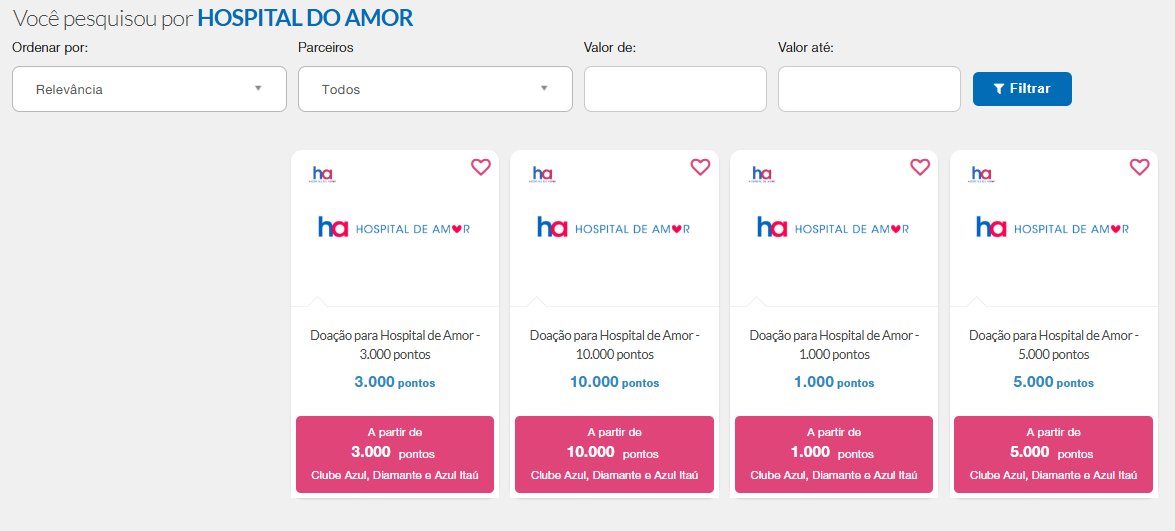Viewport: 1175px width, 531px height.
Task: Open donation card for 5.000 pontos
Action: pos(1053,344)
